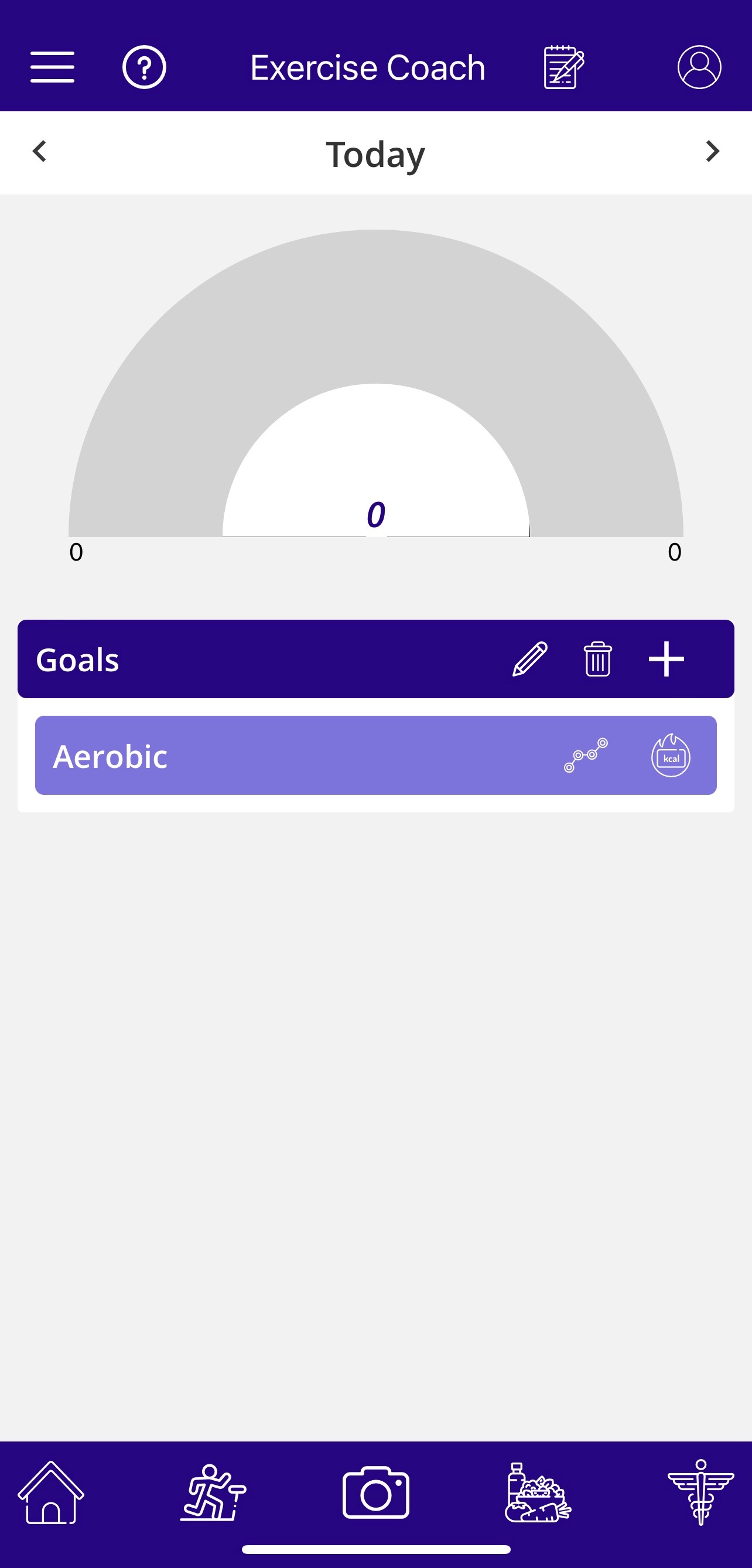Image resolution: width=752 pixels, height=1568 pixels.
Task: Open the hamburger menu
Action: pyautogui.click(x=52, y=67)
